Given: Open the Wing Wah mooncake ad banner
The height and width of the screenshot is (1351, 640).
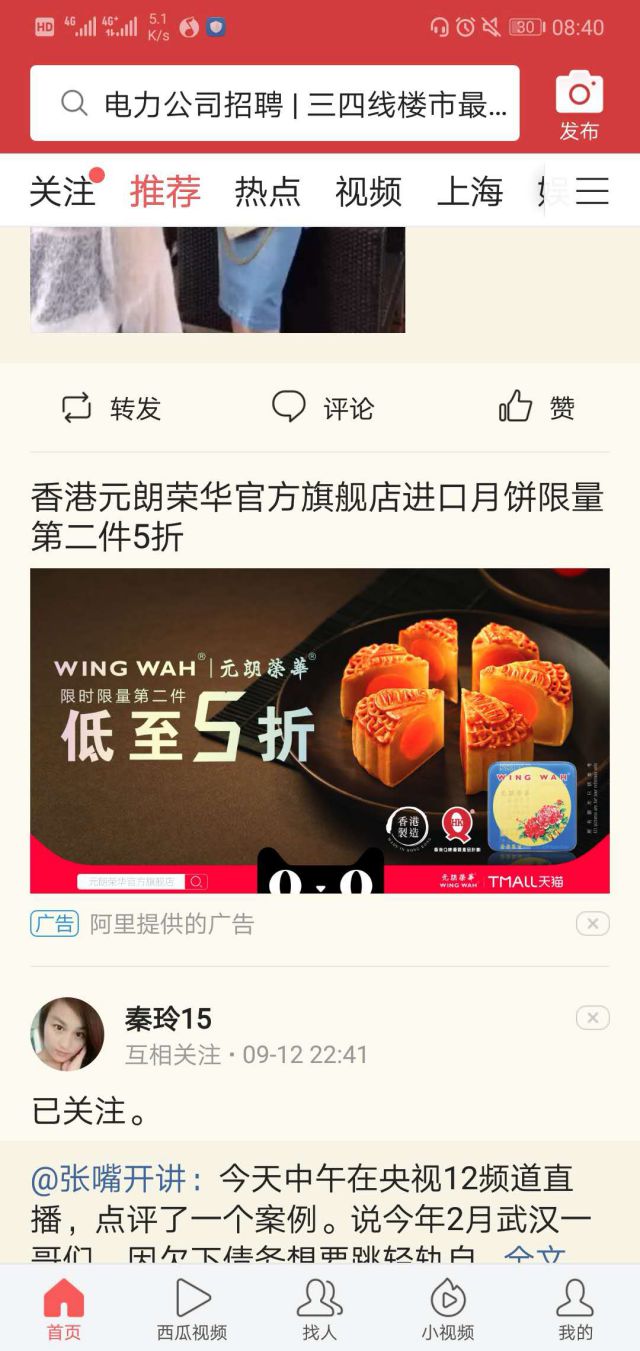Looking at the screenshot, I should pos(320,730).
